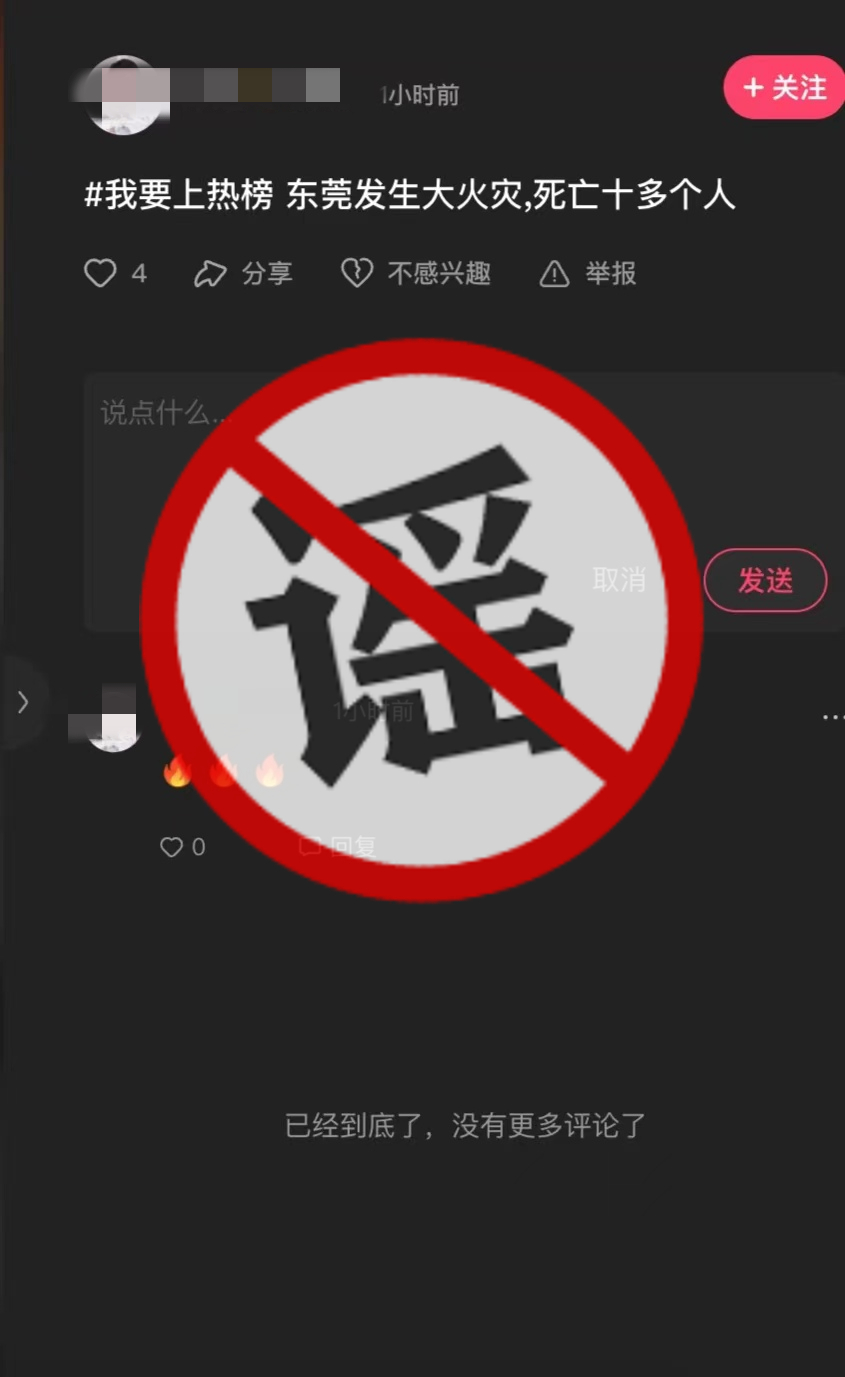Image resolution: width=845 pixels, height=1377 pixels.
Task: Mark the post as 不感兴趣
Action: (416, 273)
